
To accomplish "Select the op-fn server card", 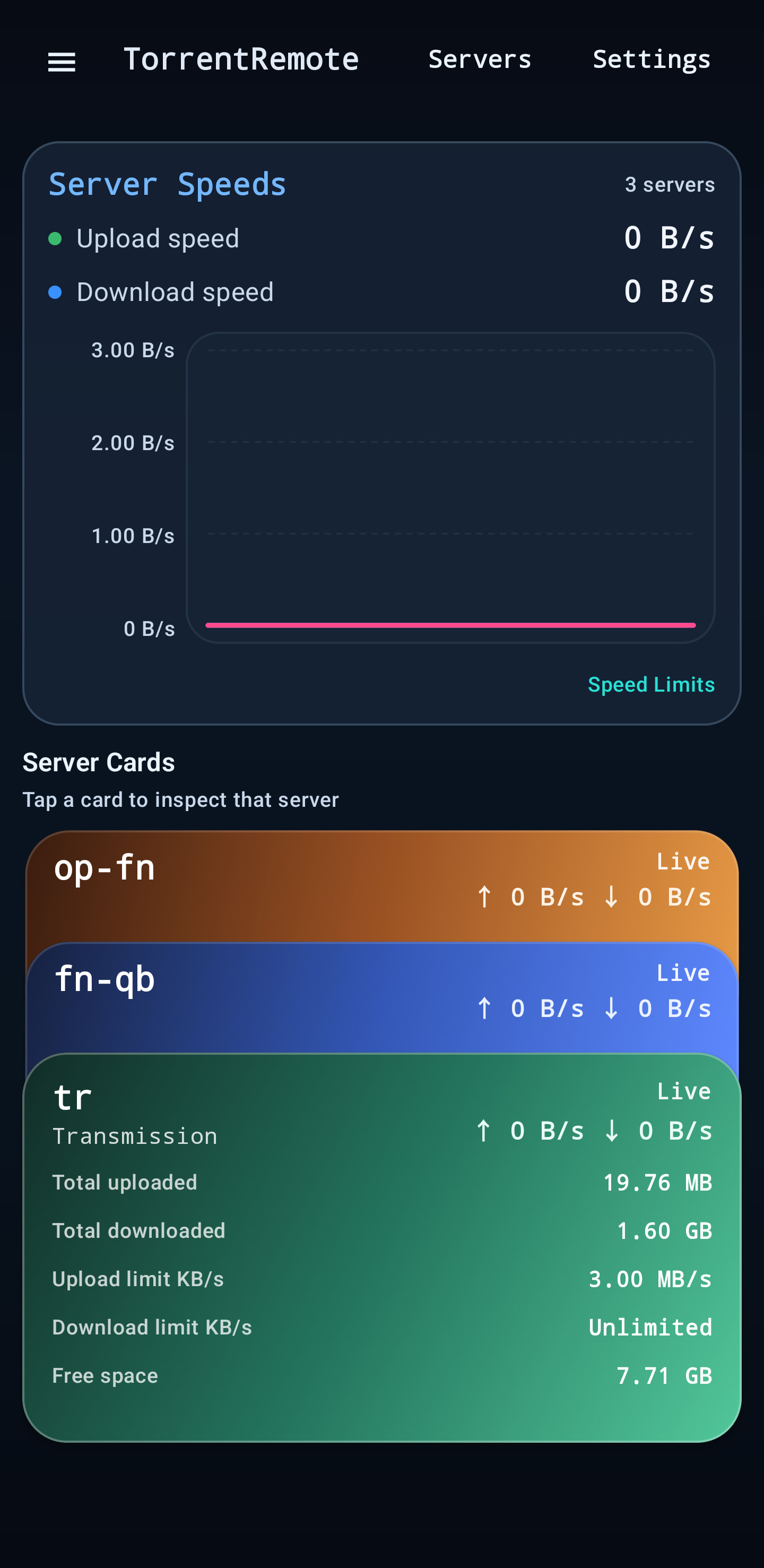I will pyautogui.click(x=382, y=886).
